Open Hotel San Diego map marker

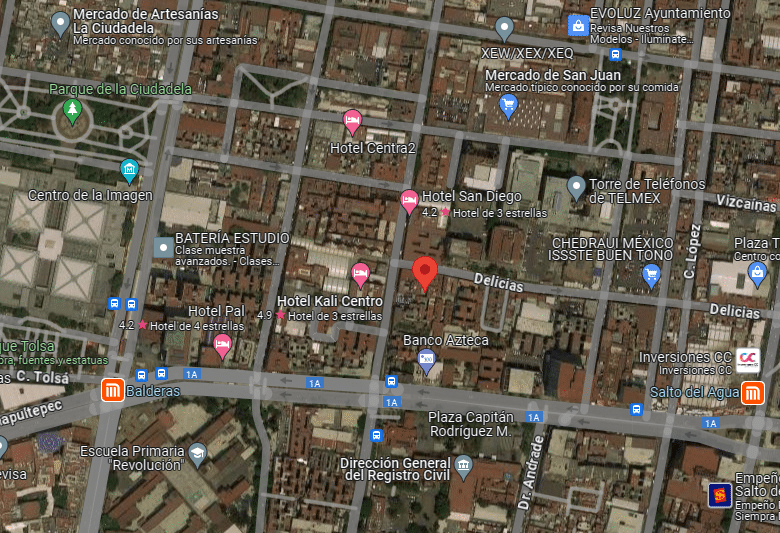pos(409,200)
